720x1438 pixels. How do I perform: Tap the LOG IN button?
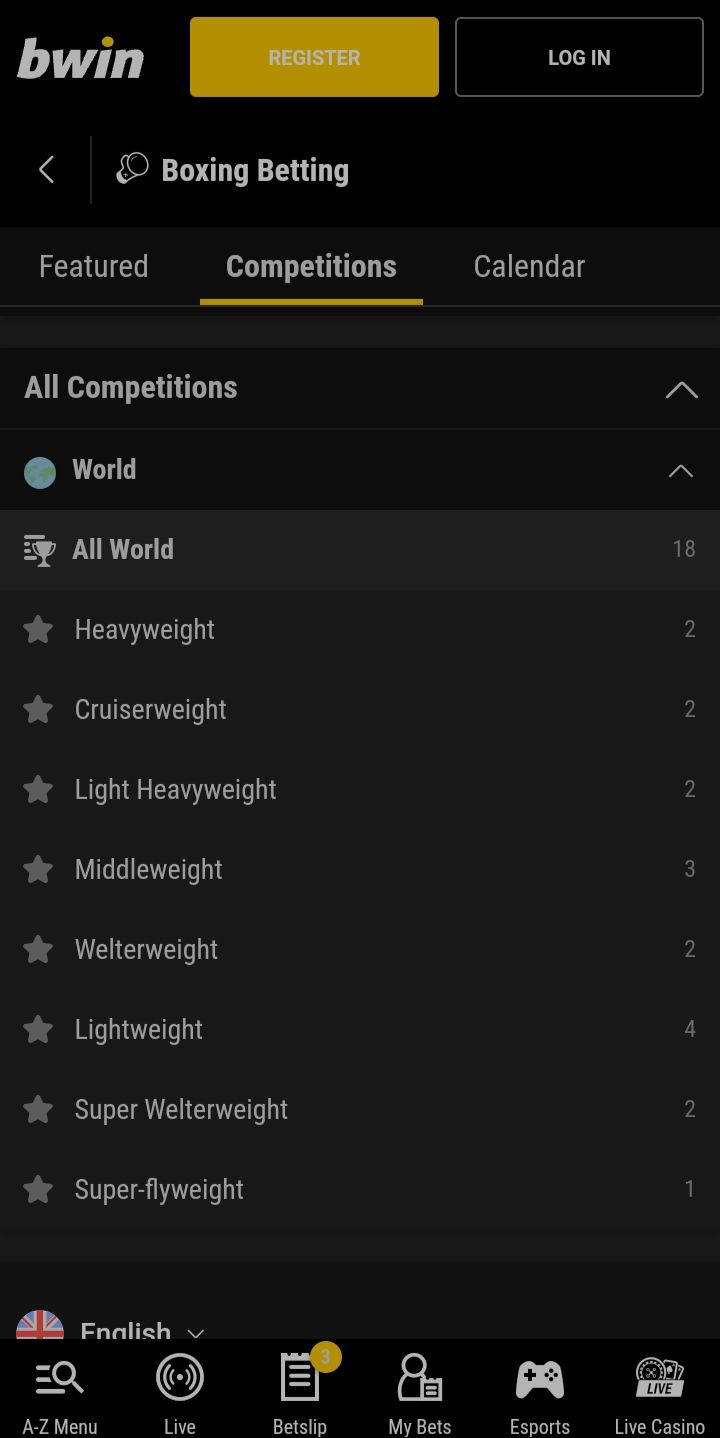(579, 57)
